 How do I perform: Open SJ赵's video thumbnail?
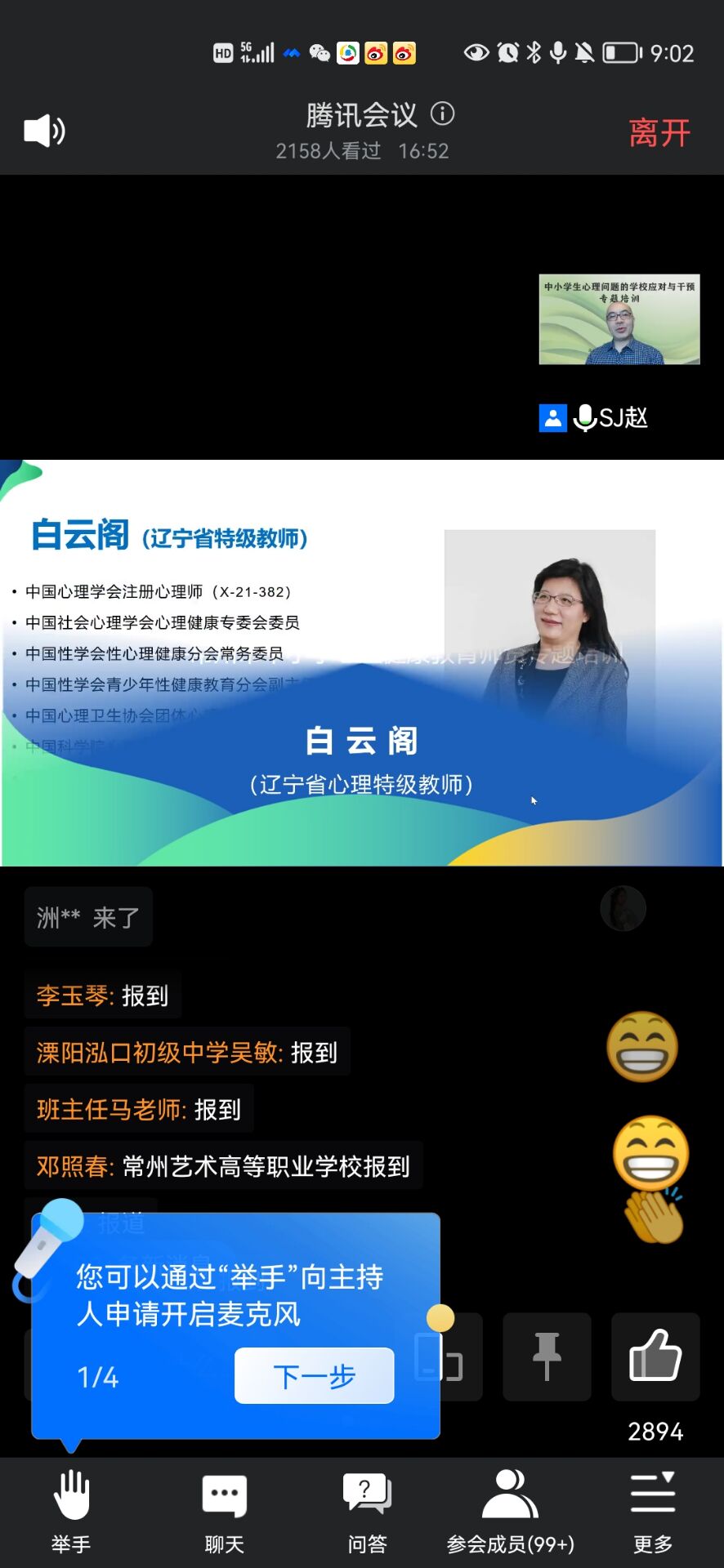coord(619,319)
